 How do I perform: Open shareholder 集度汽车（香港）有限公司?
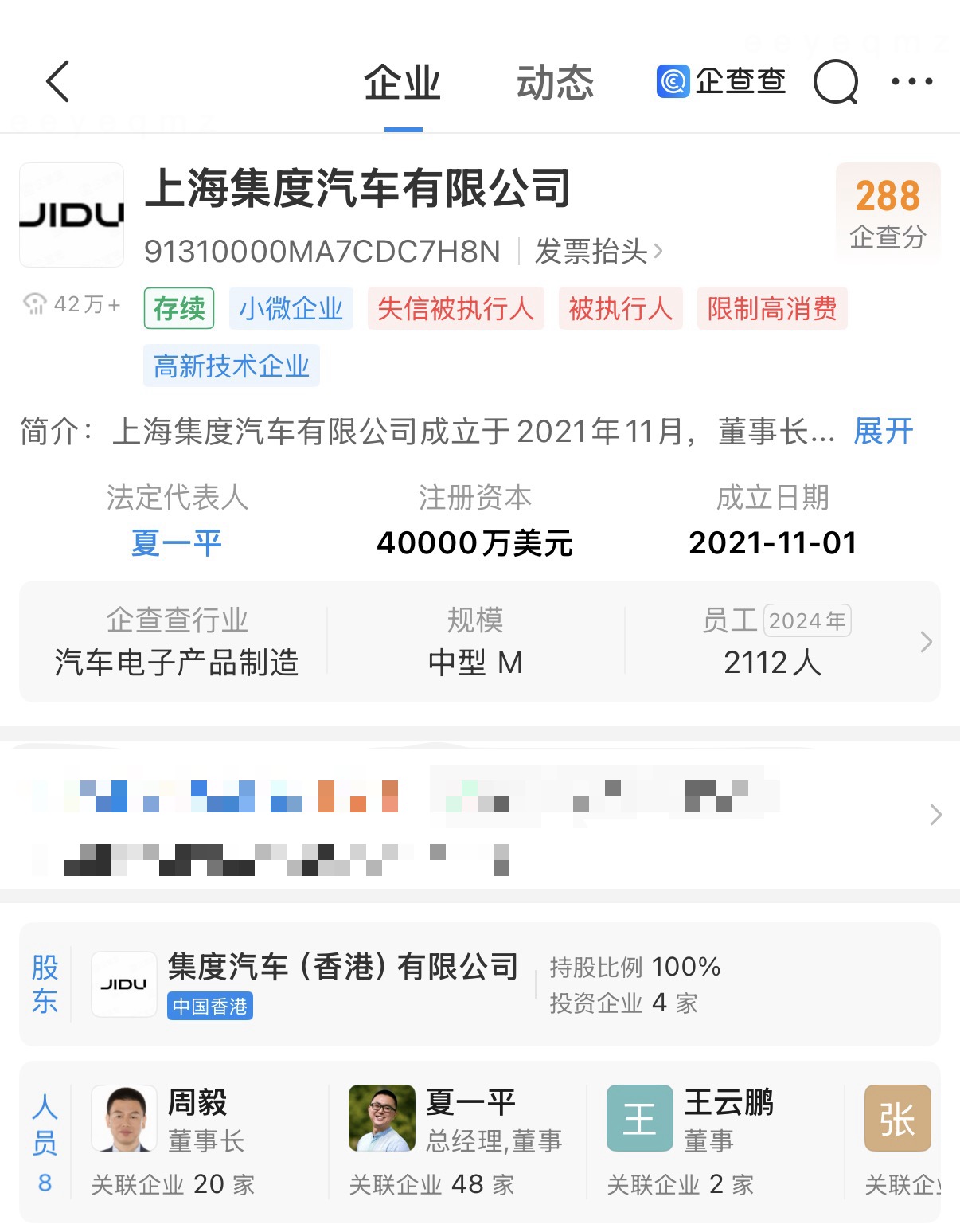(342, 968)
